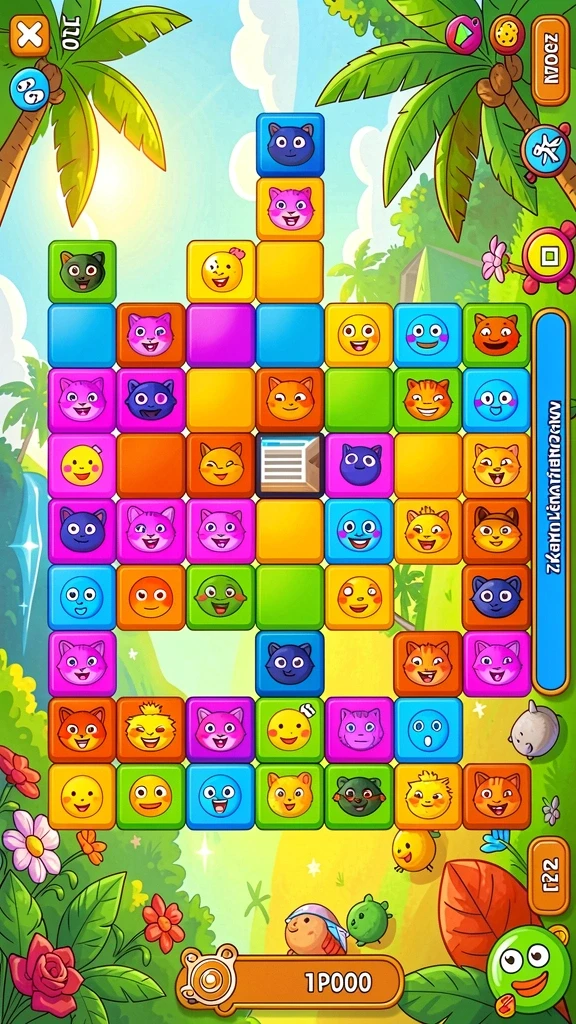
Task: Tap the green smiley face button
Action: (529, 969)
